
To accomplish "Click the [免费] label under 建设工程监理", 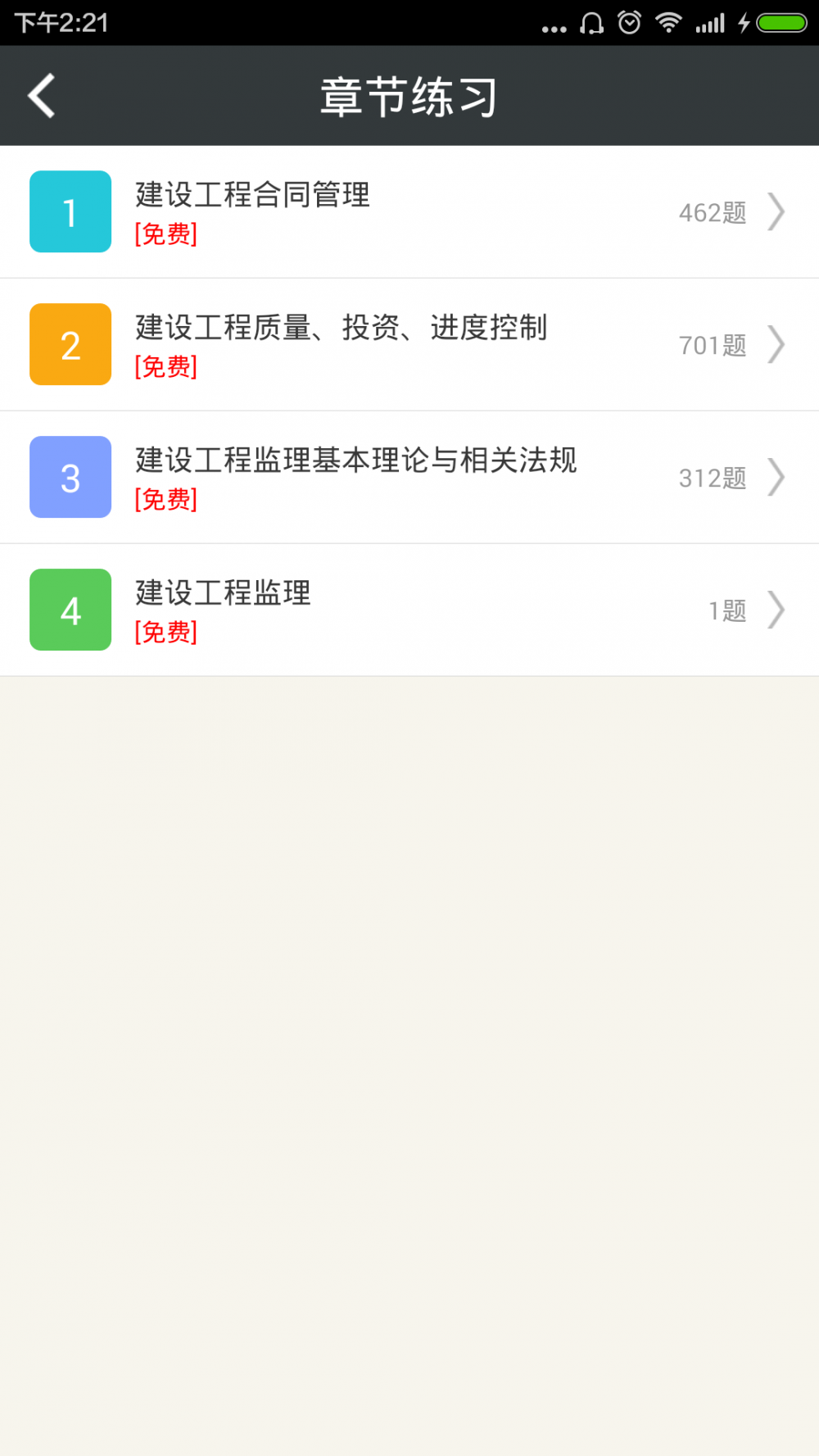I will coord(165,633).
